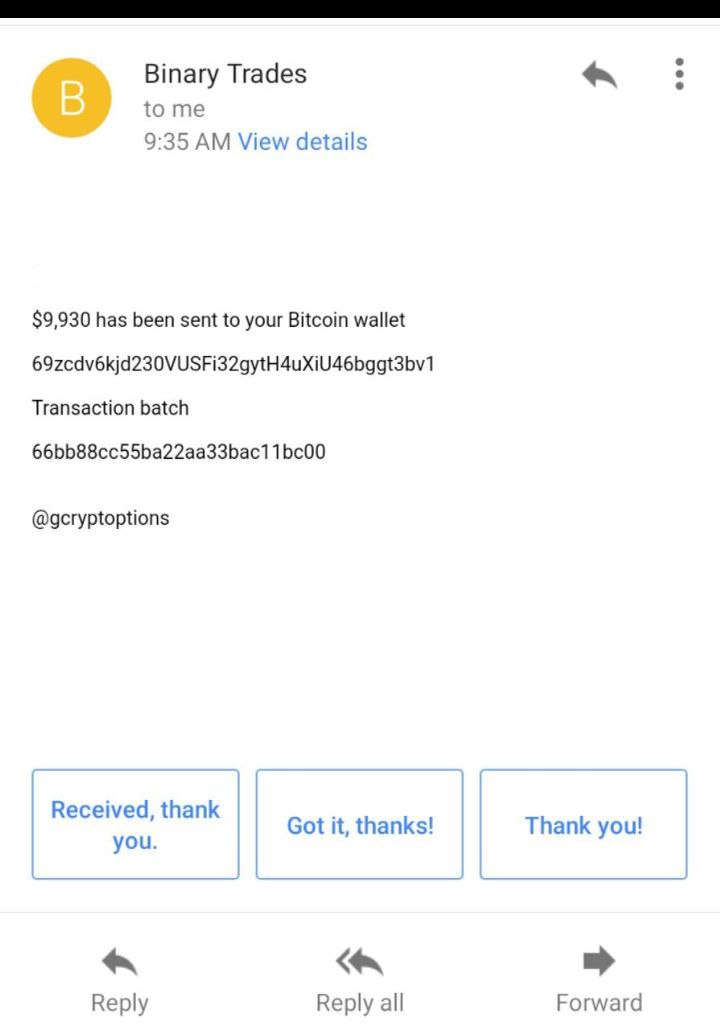Open the View details link
Screen dimensions: 720x1027
302,142
